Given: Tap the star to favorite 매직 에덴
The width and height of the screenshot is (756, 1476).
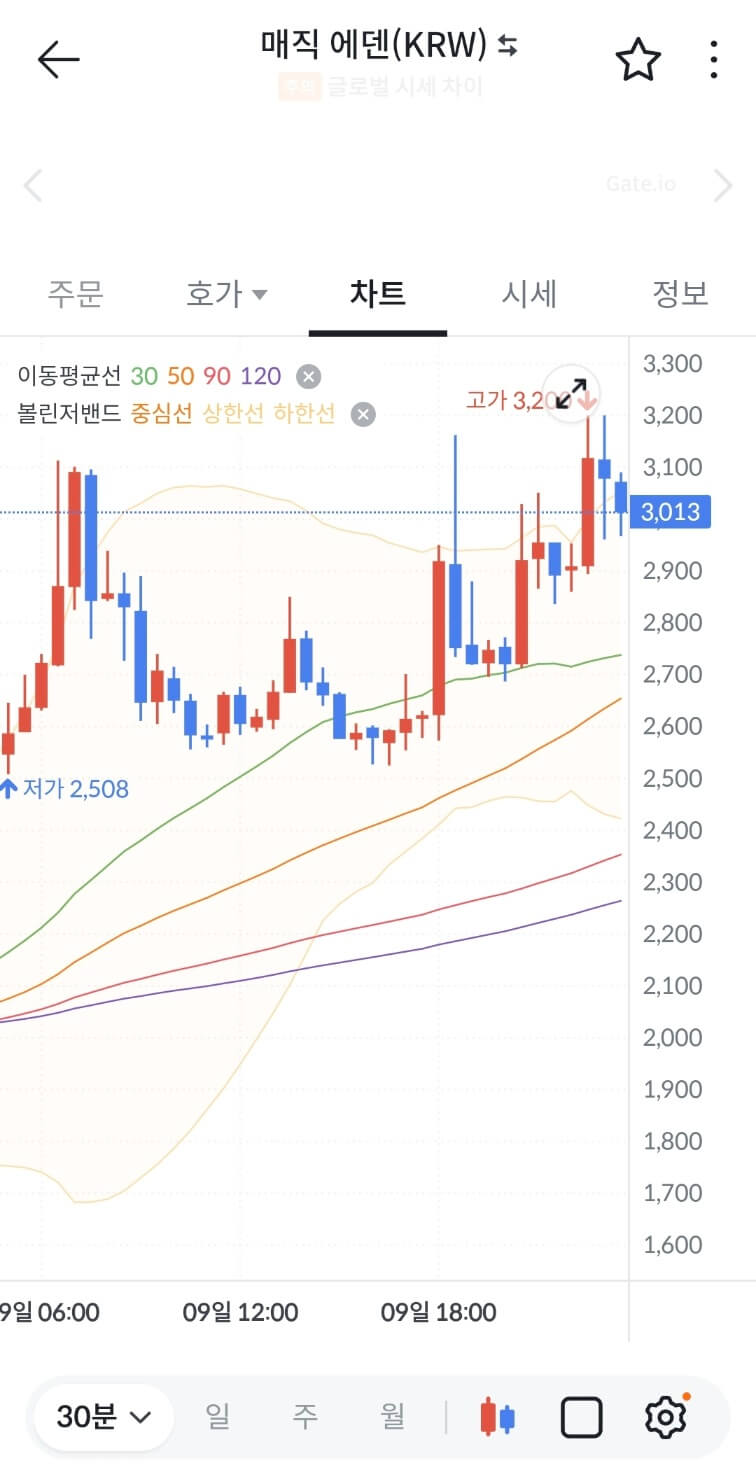Looking at the screenshot, I should click(638, 58).
